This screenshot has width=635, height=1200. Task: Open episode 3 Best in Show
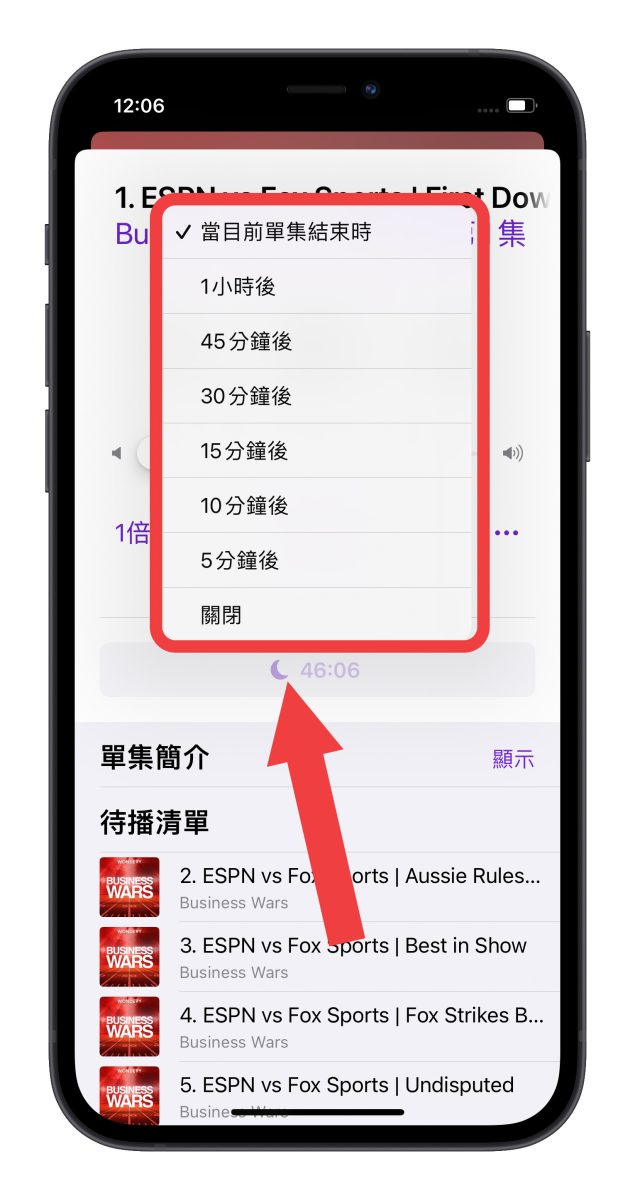360,957
